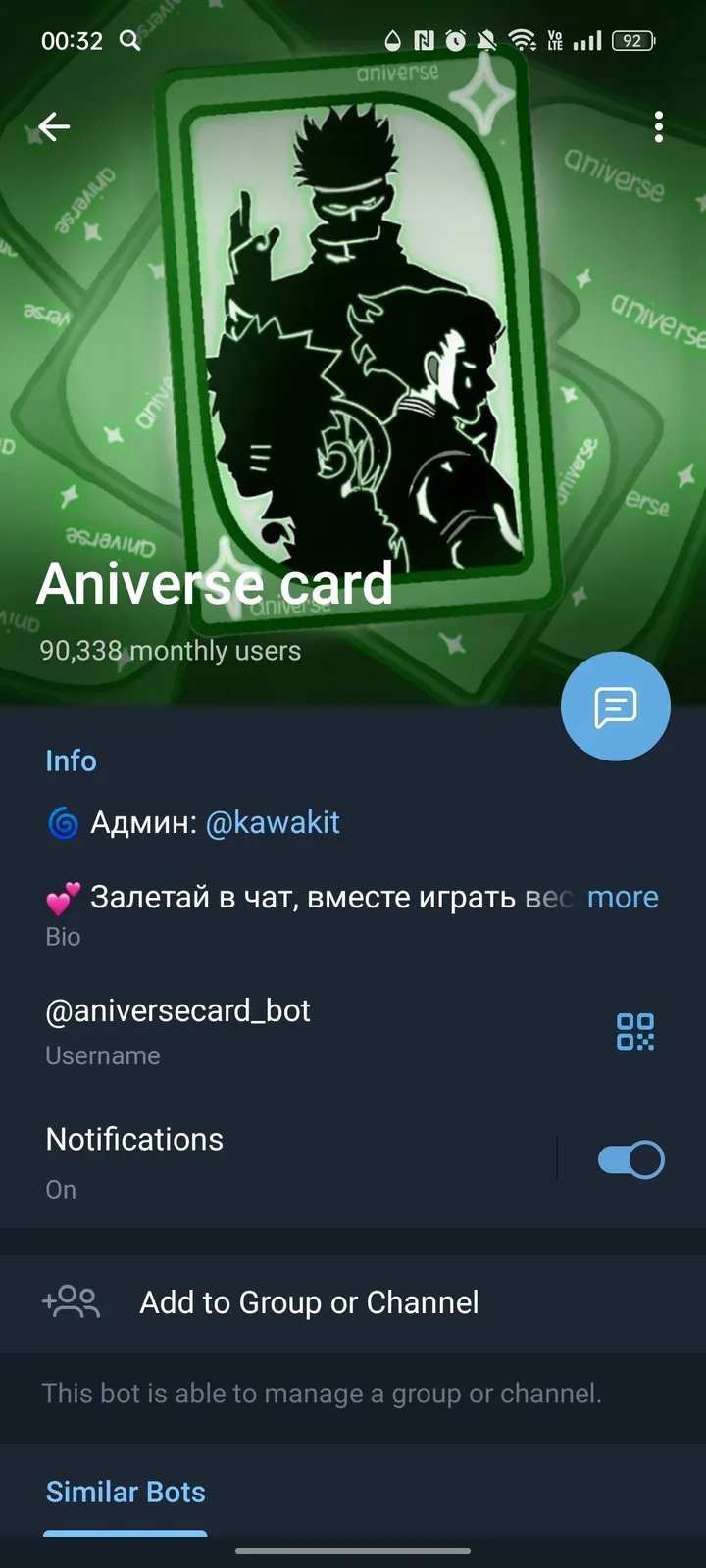706x1568 pixels.
Task: Open the search icon in status bar
Action: click(130, 41)
